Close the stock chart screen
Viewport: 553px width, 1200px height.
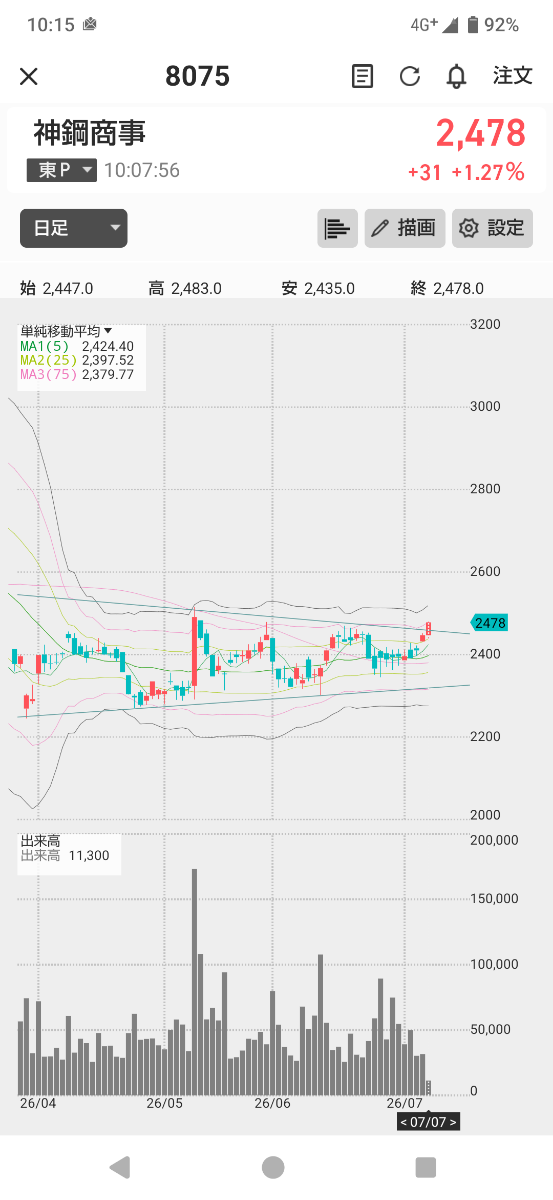coord(29,76)
